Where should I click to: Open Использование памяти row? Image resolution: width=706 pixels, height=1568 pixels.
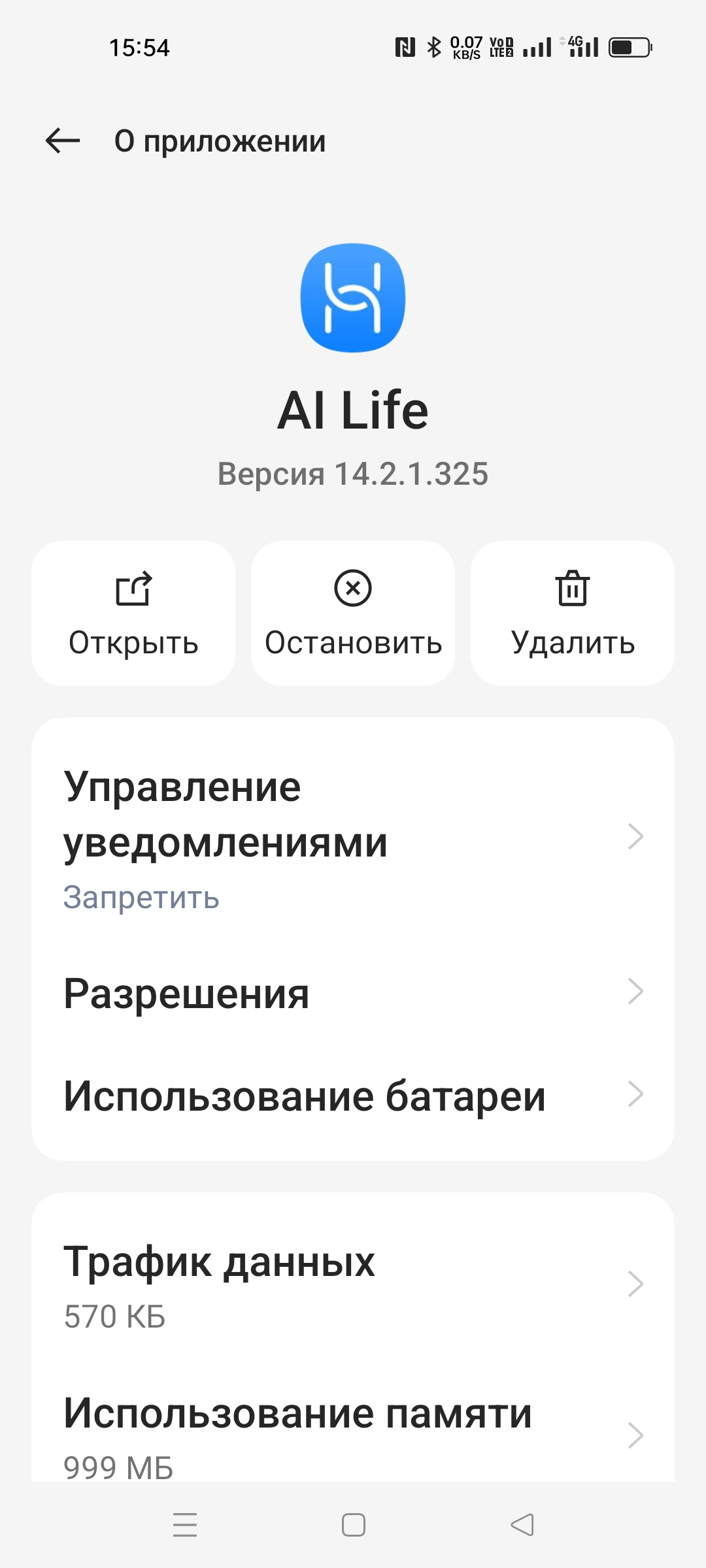click(353, 1434)
